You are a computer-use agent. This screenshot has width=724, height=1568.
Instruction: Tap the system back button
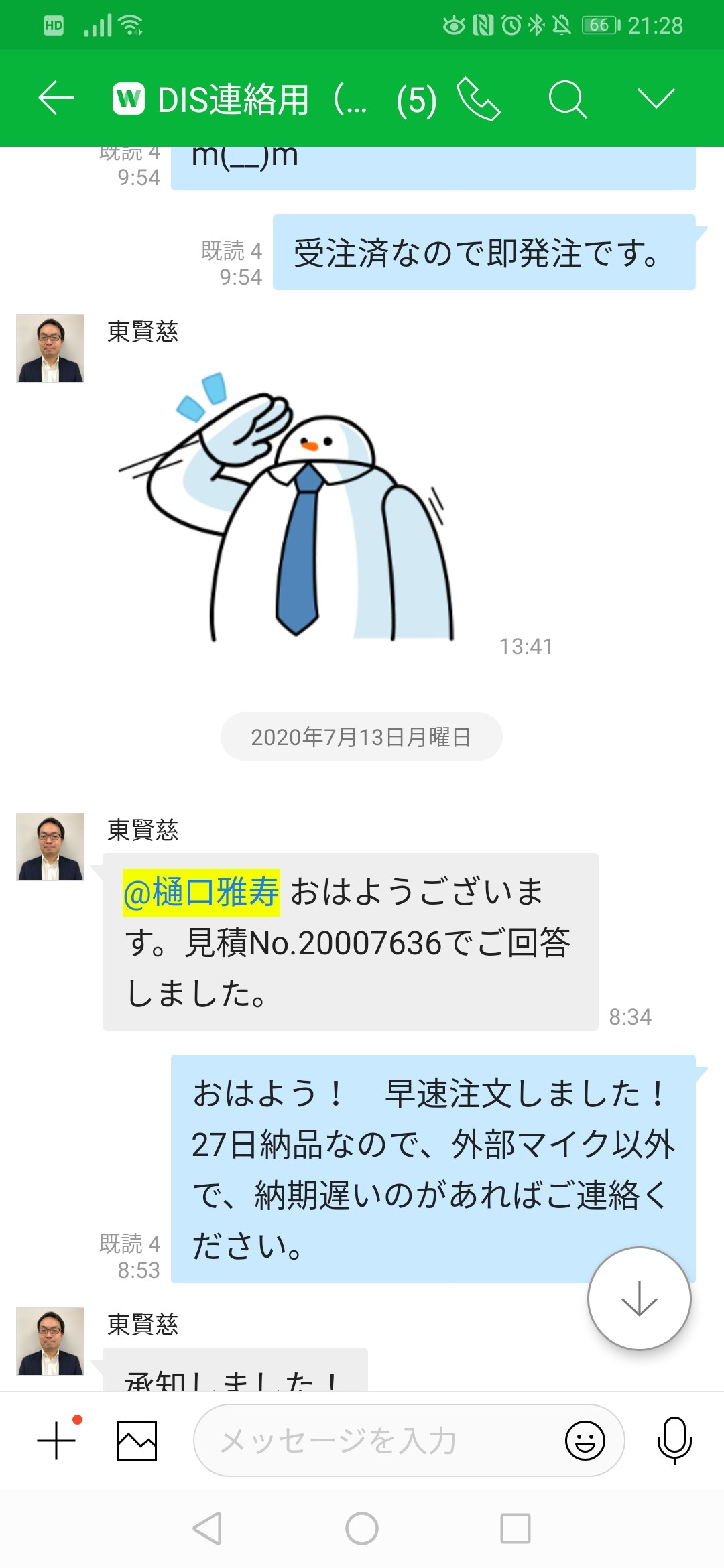pyautogui.click(x=208, y=1528)
